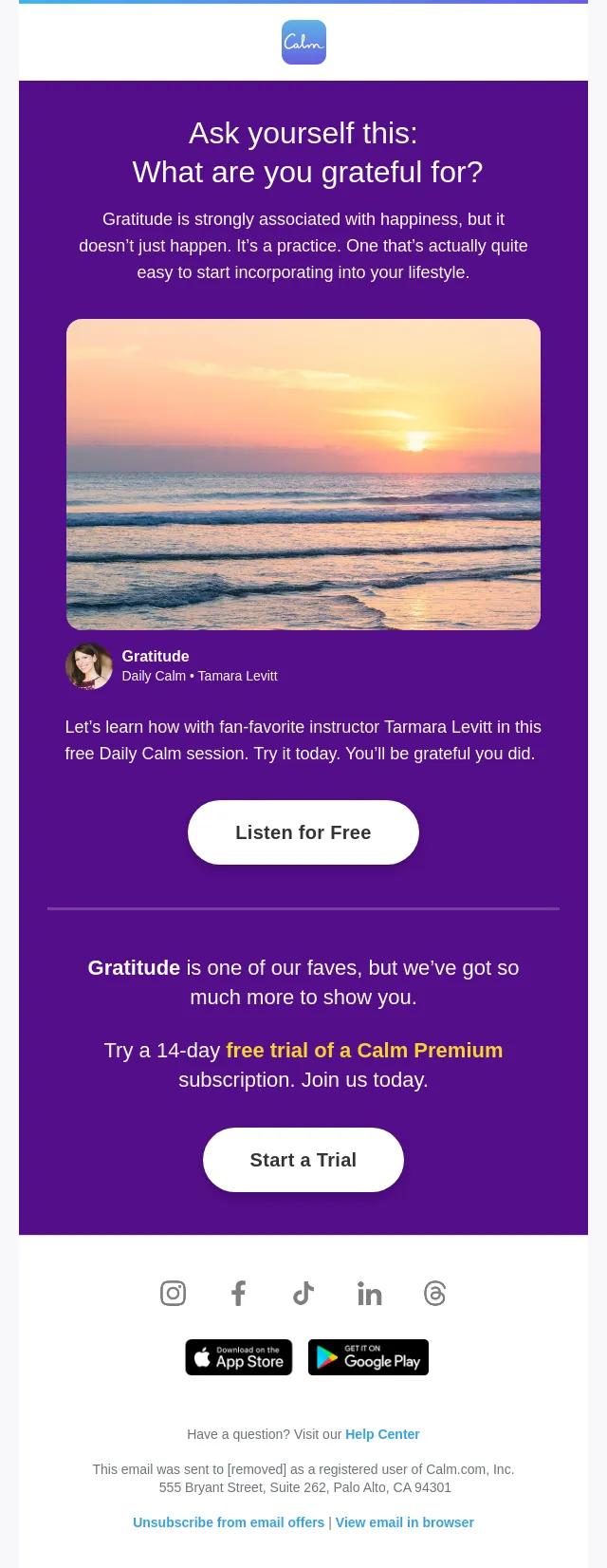Open the sunset Gratitude session image
Image resolution: width=607 pixels, height=1568 pixels.
coord(303,475)
